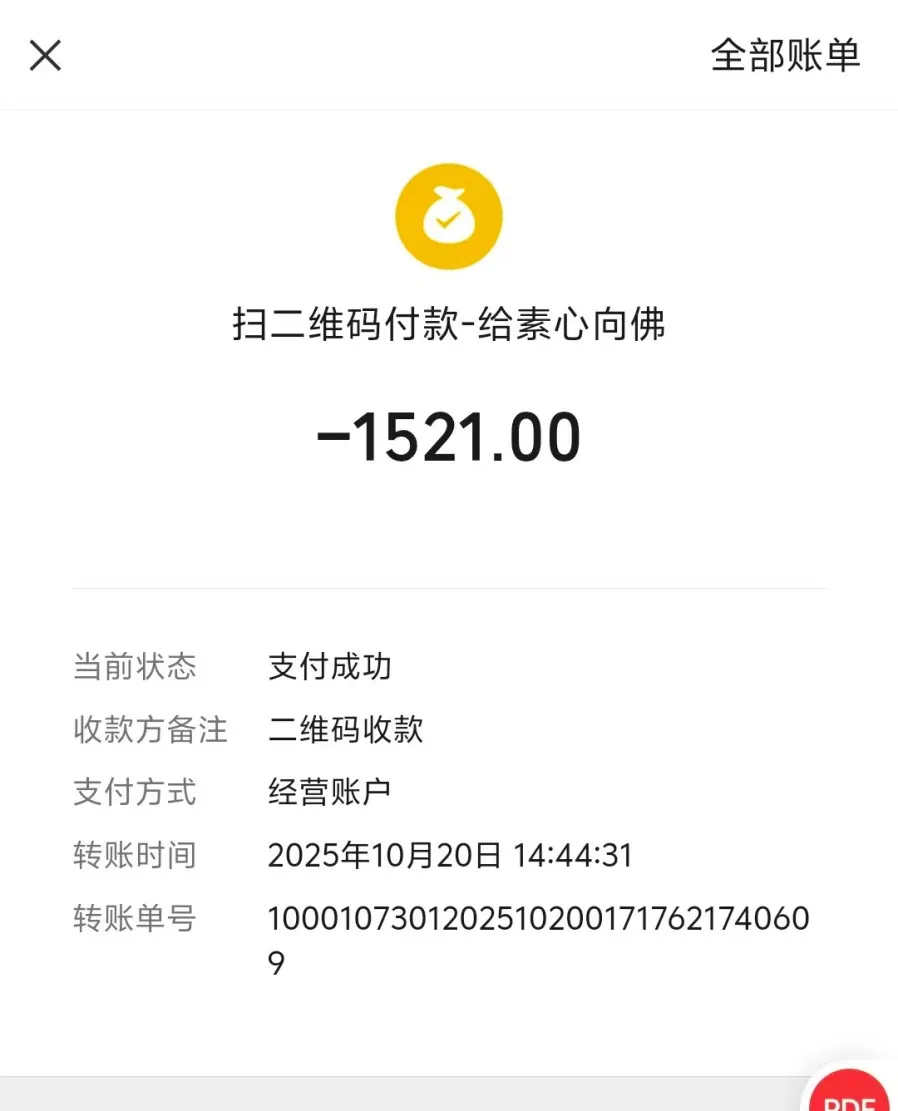Tap the red PDF floating button
The height and width of the screenshot is (1111, 898).
click(x=851, y=1093)
